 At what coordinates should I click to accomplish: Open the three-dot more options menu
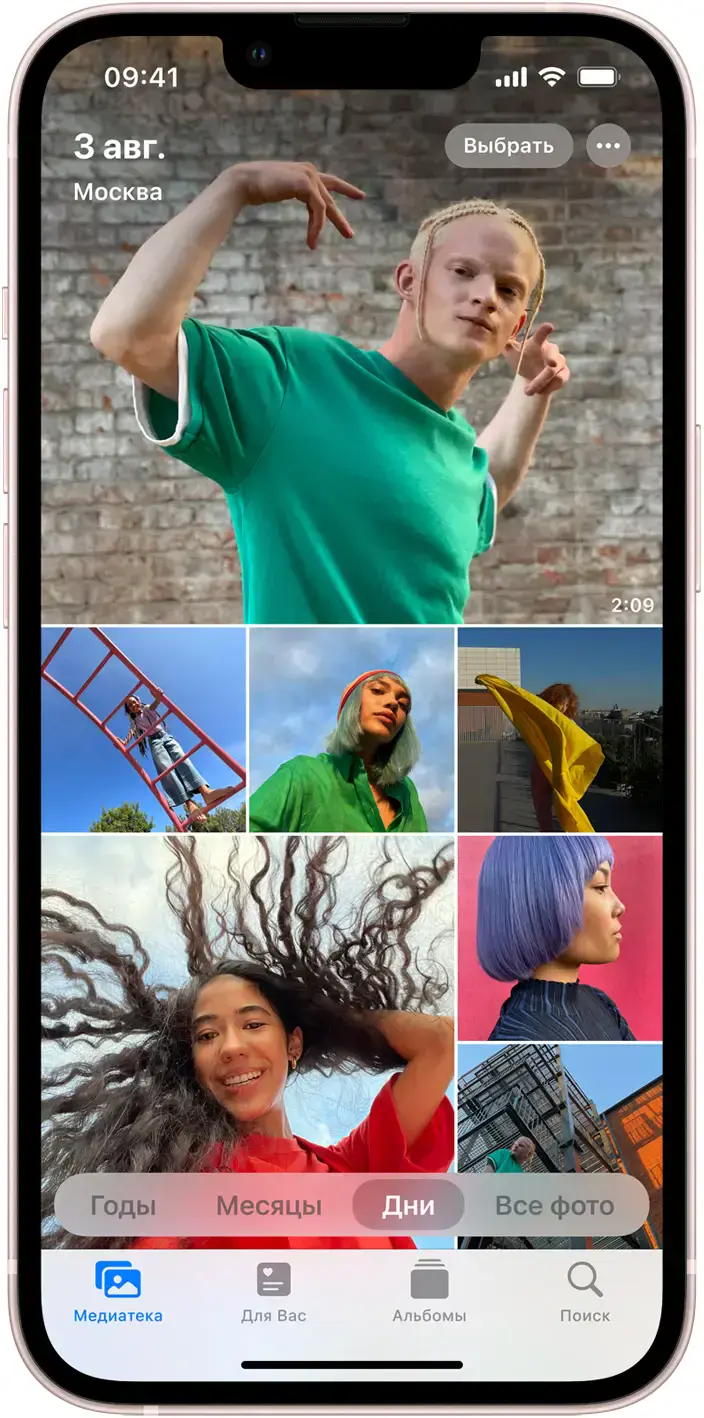pos(607,146)
